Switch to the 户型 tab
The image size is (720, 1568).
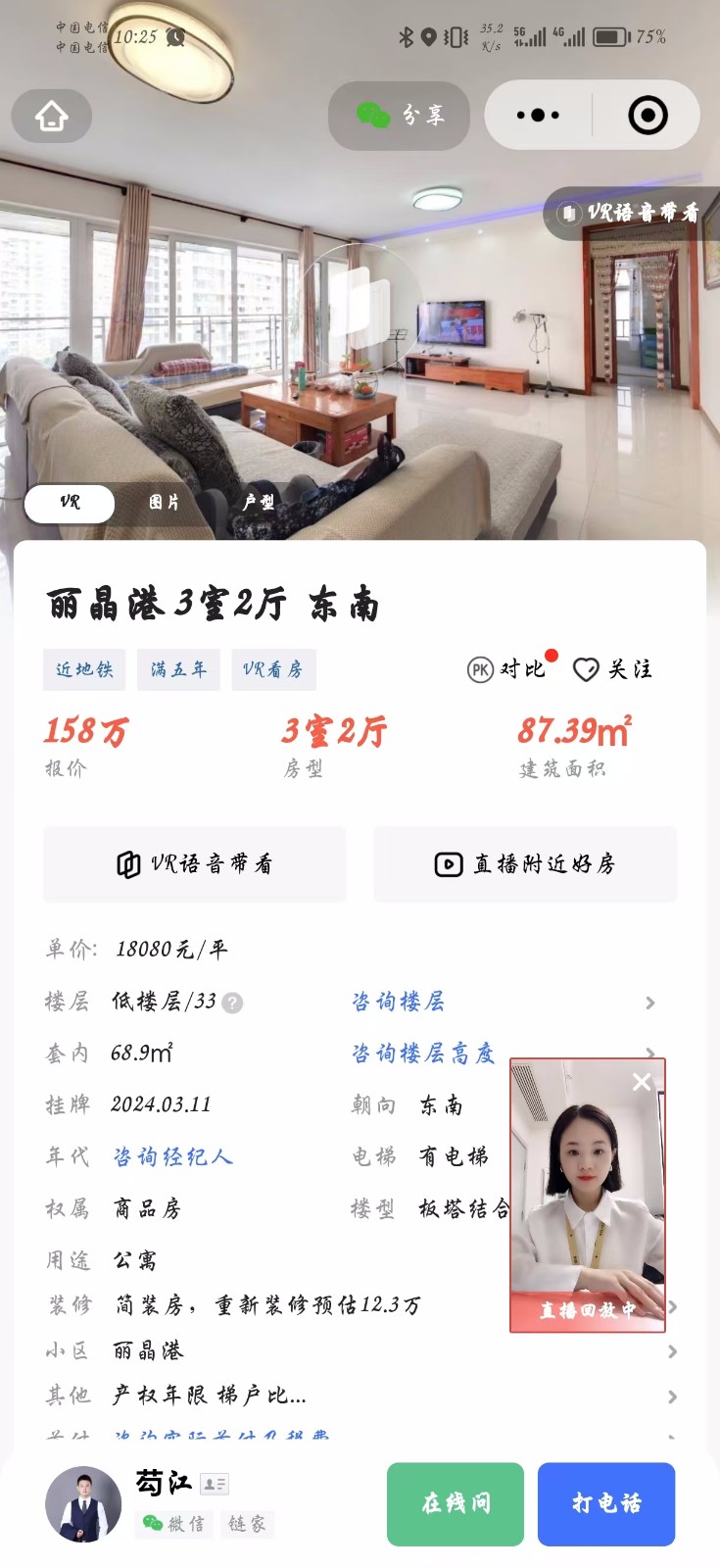coord(259,503)
